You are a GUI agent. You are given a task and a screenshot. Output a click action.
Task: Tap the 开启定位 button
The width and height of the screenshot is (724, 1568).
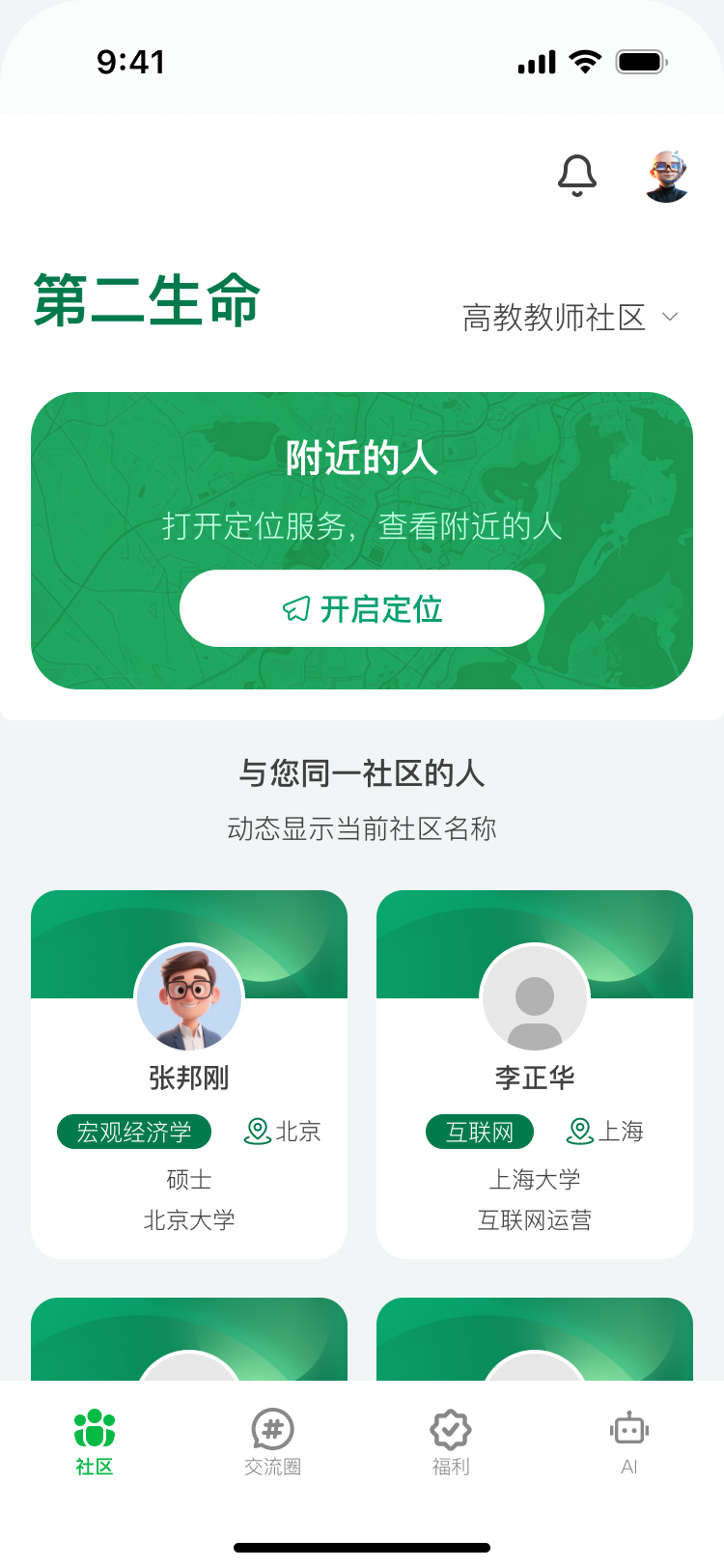[x=362, y=608]
